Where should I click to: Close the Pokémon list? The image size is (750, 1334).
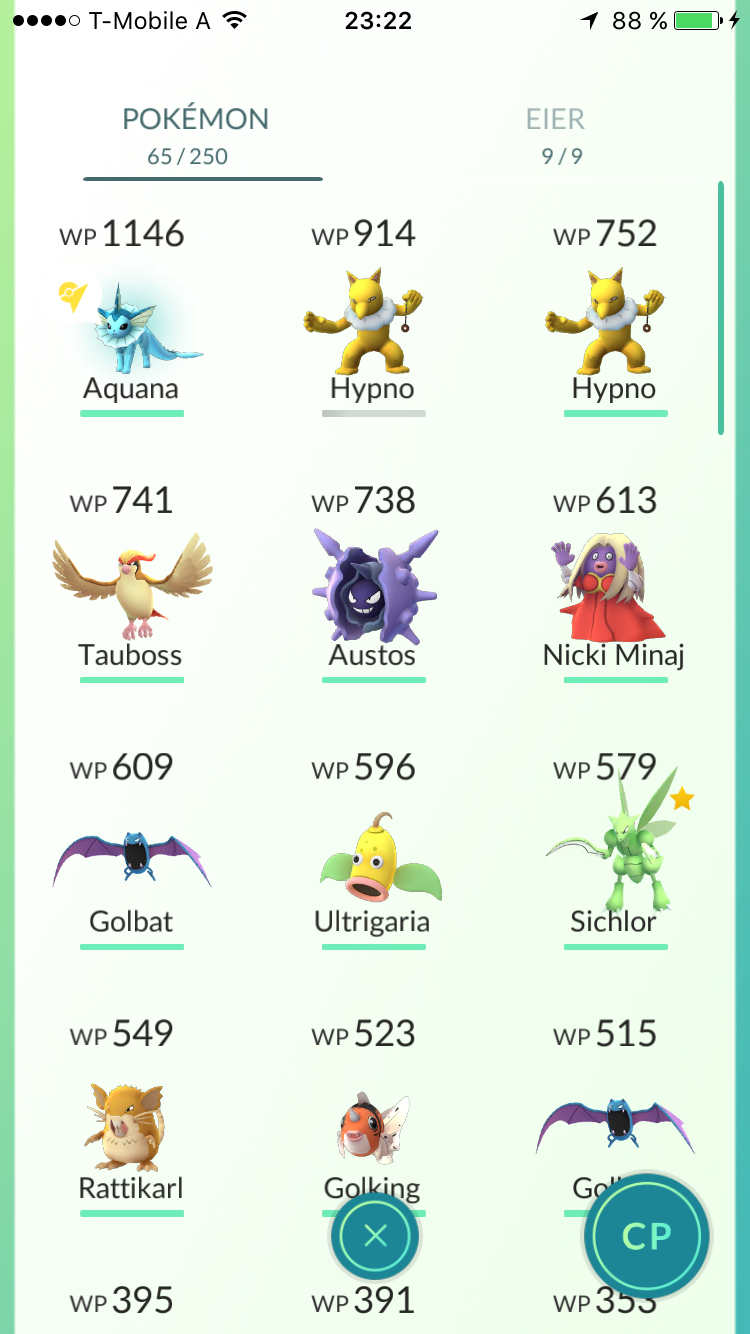click(x=376, y=1237)
